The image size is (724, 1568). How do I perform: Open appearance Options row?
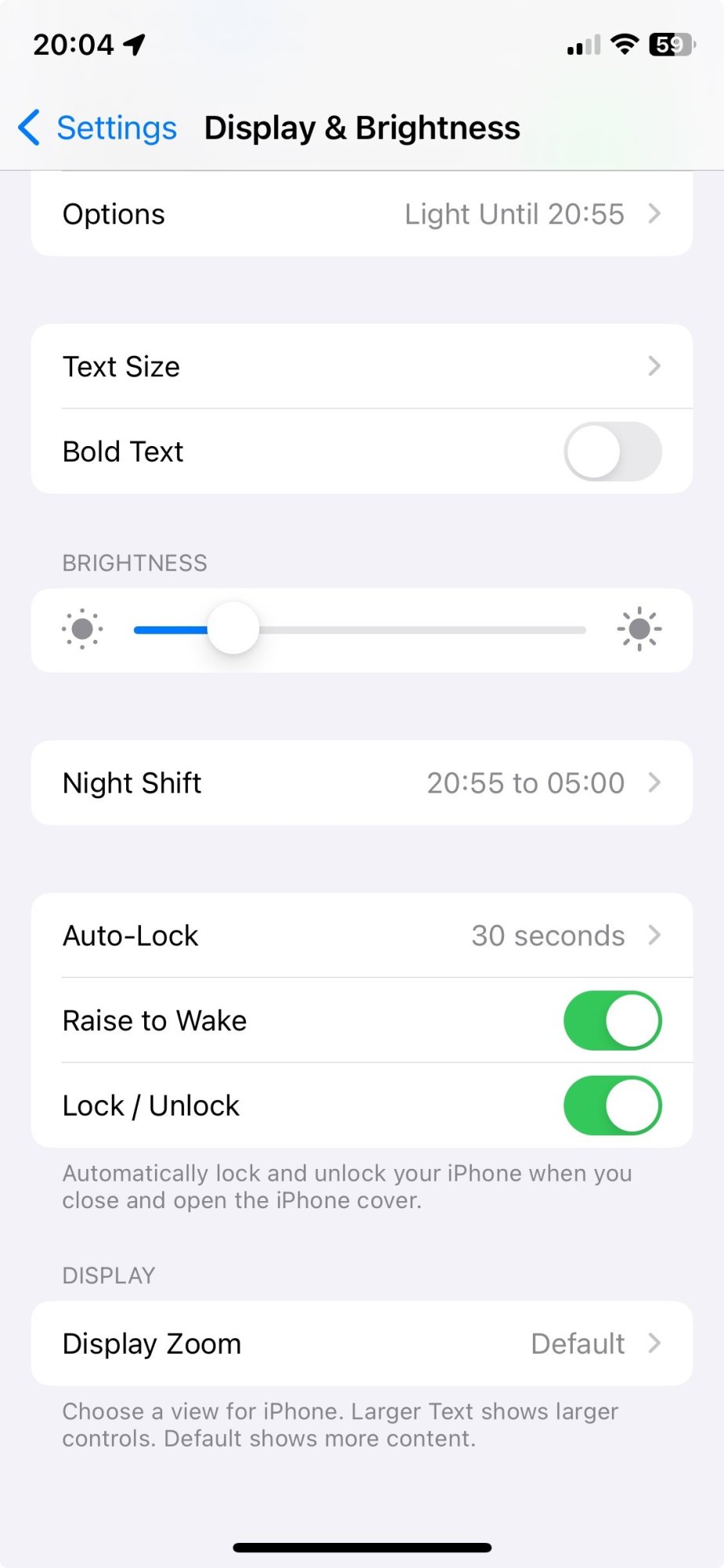pos(361,214)
